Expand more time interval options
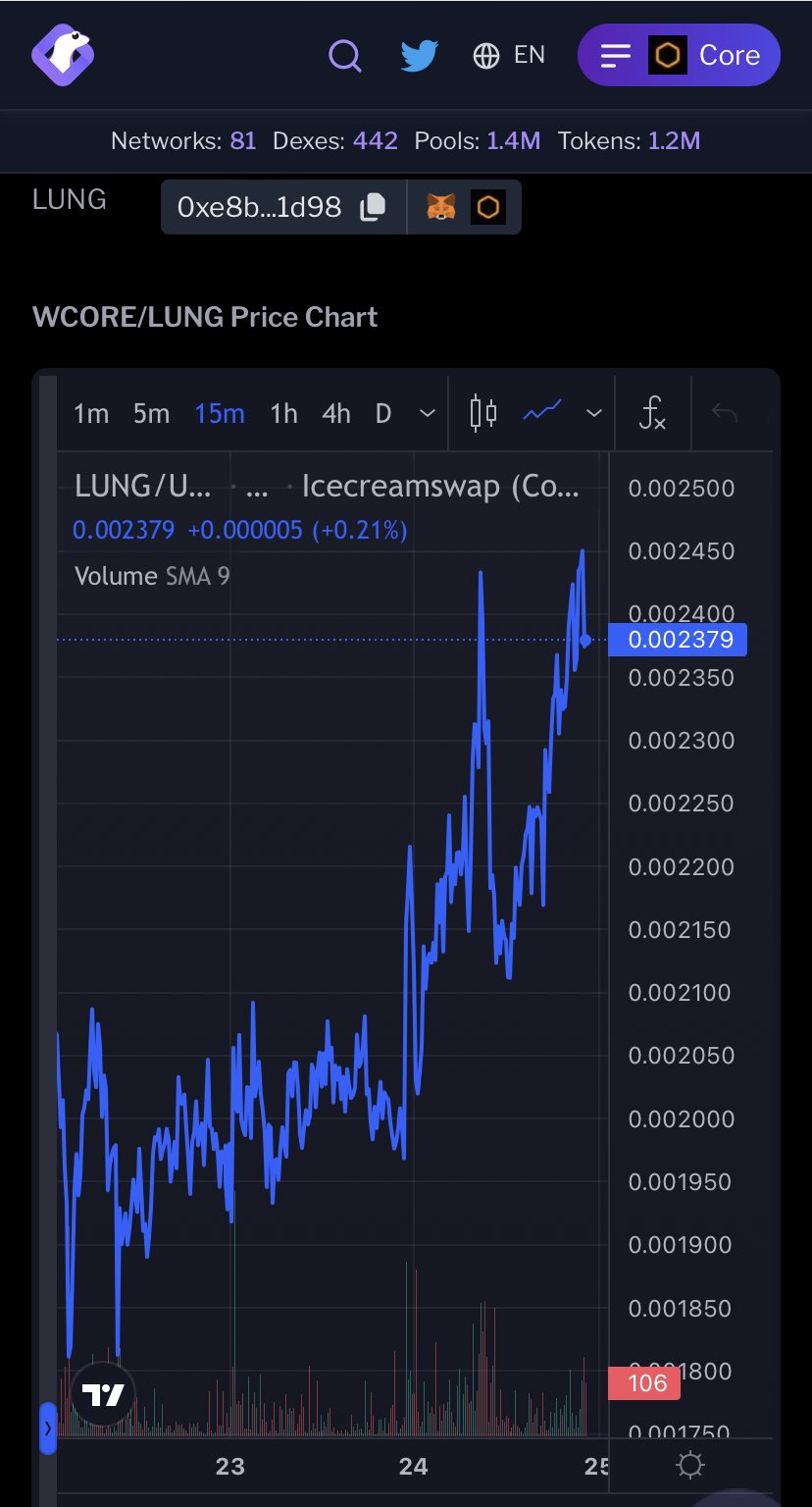Screen dimensions: 812x1507 click(427, 414)
